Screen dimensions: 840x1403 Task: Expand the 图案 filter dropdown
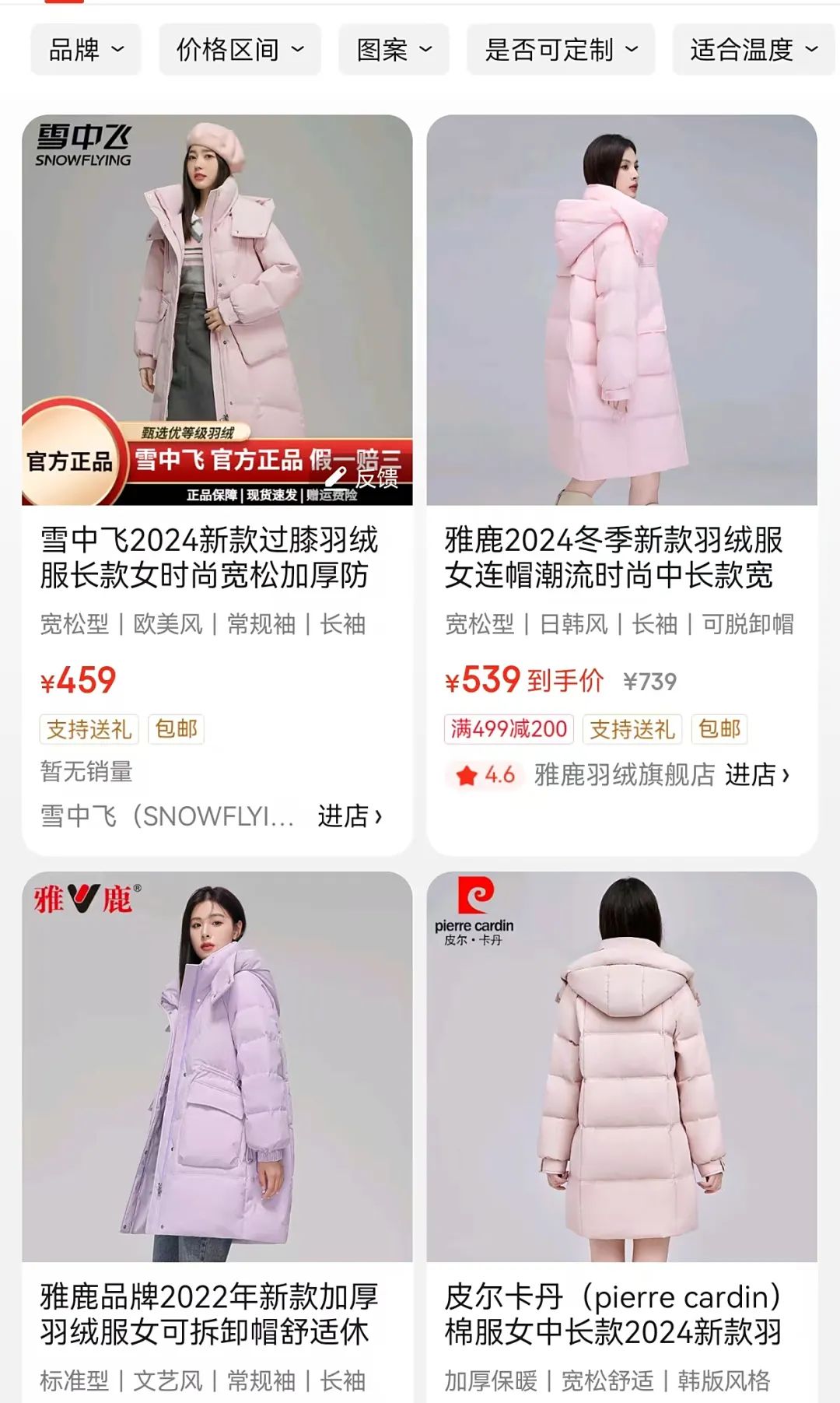(x=394, y=50)
